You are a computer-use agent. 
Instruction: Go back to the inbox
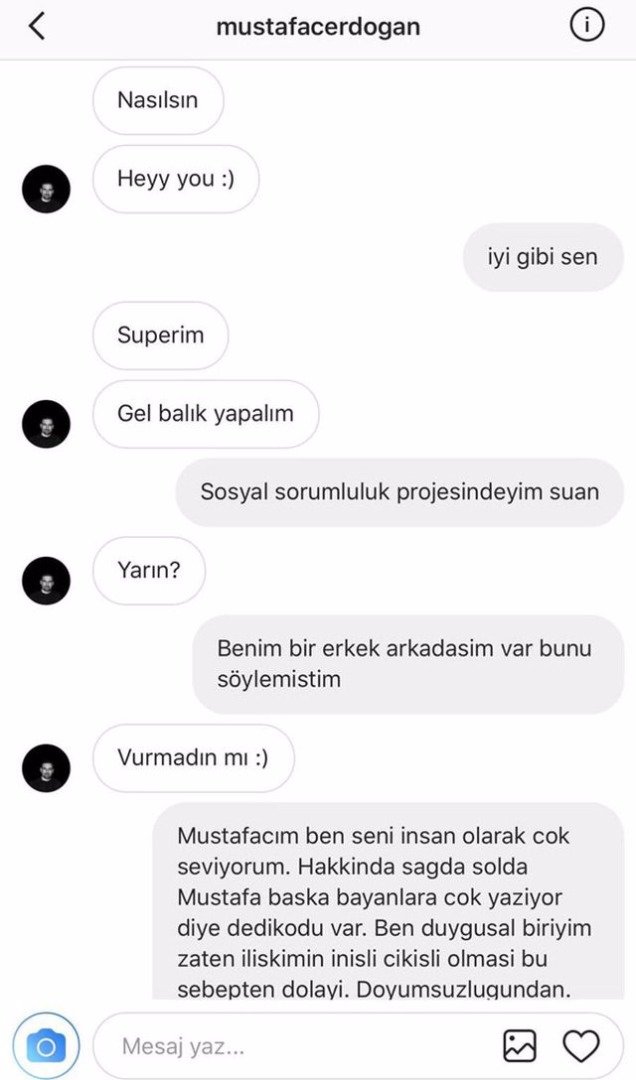point(37,27)
